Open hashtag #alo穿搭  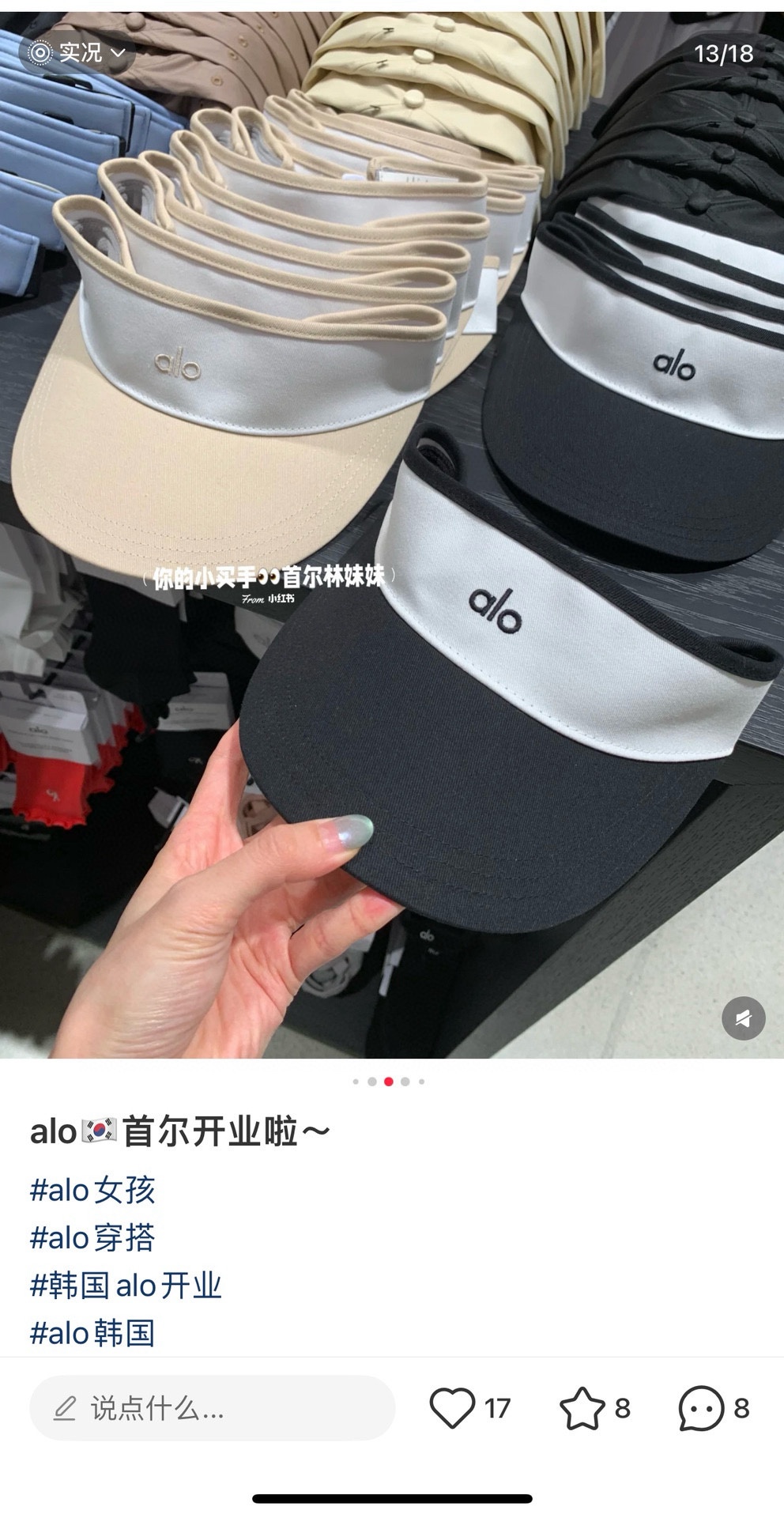click(92, 1237)
